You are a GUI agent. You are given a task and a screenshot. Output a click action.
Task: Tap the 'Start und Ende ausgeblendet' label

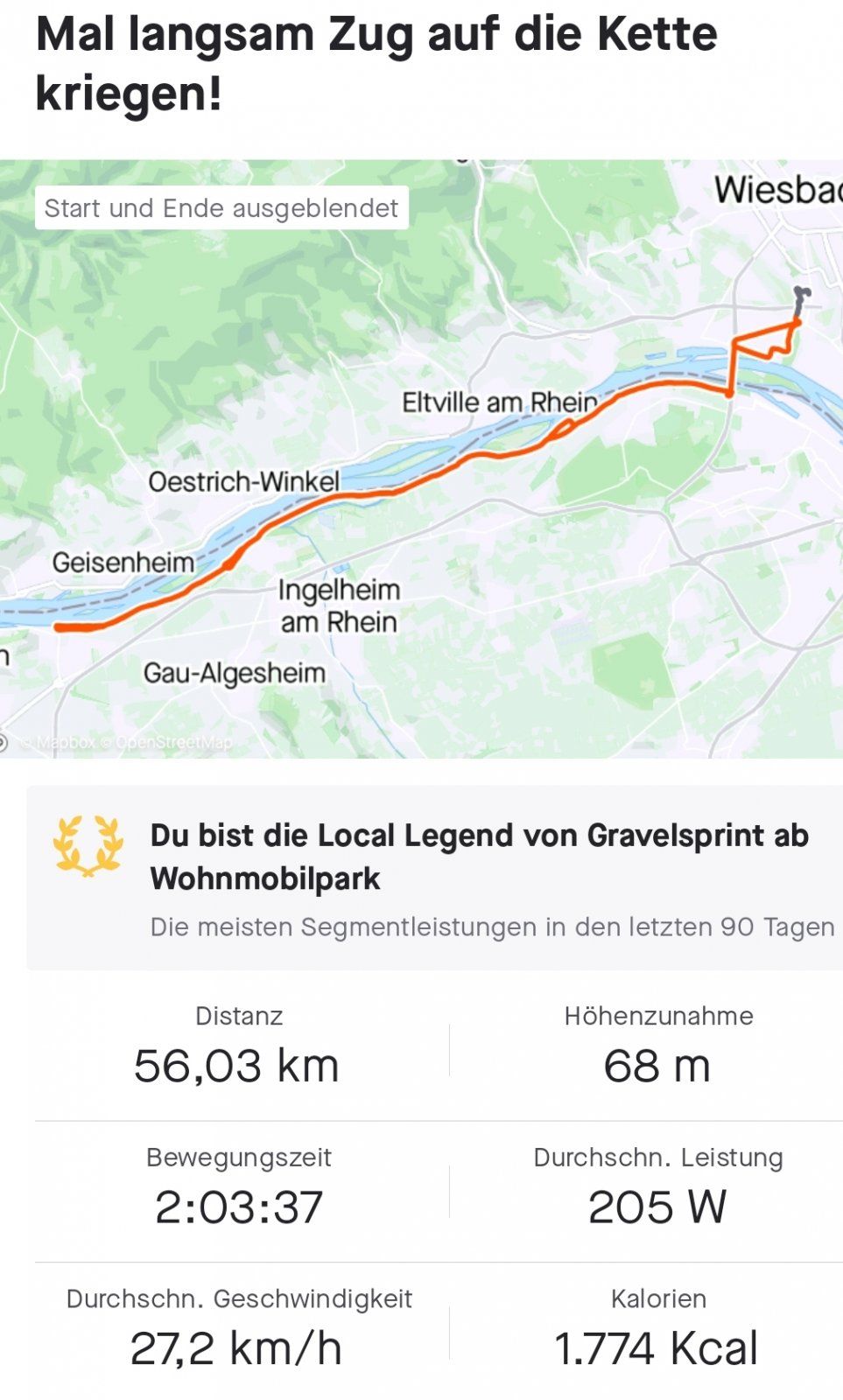pos(221,208)
